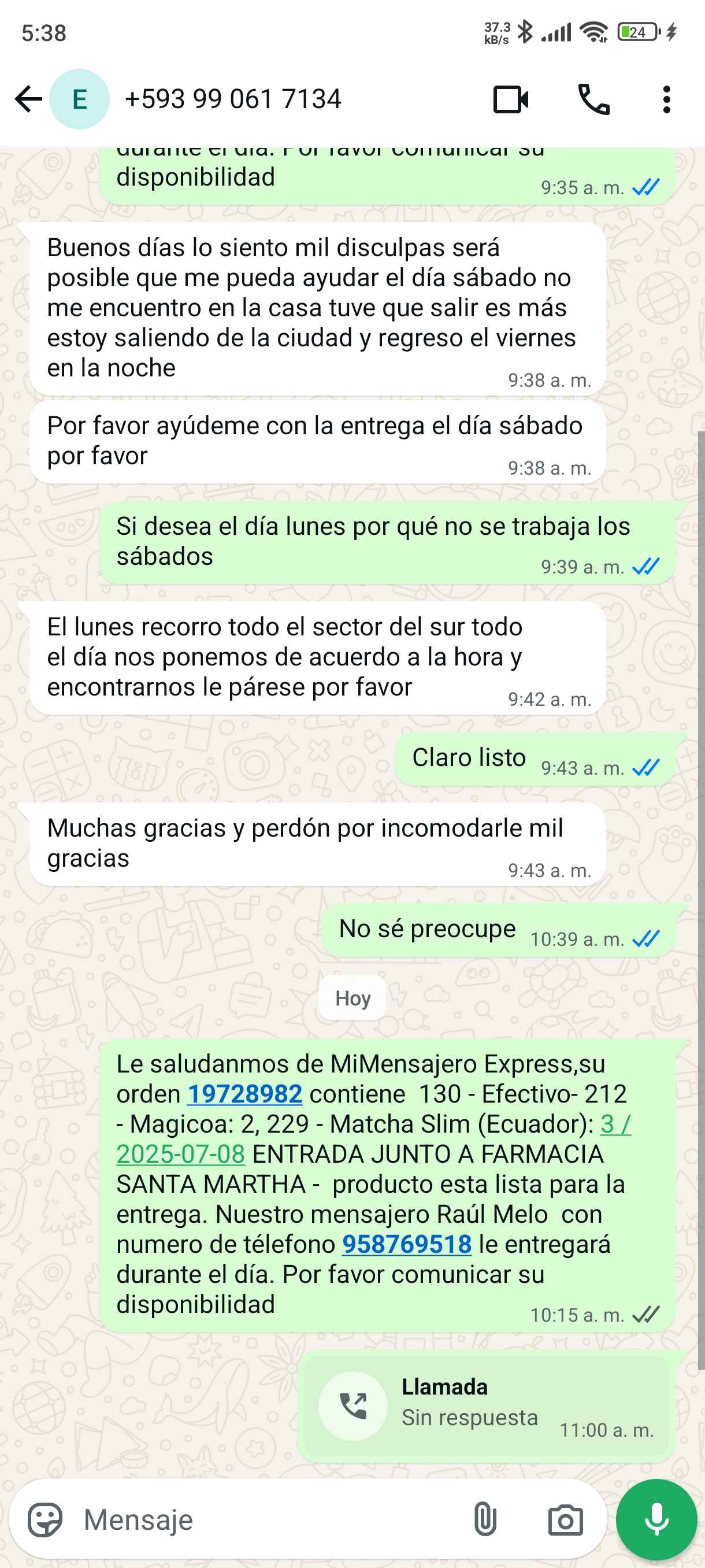Open order number link 19728982

click(x=244, y=1094)
